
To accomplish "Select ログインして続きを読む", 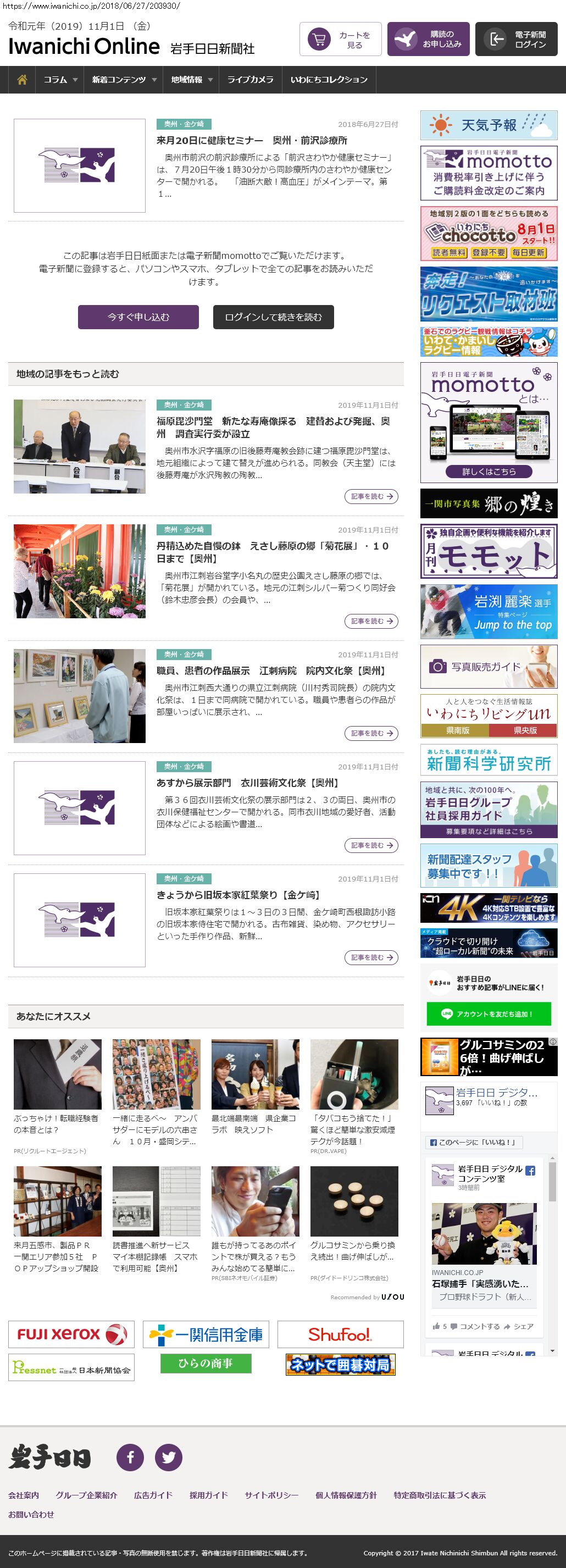I will point(273,317).
